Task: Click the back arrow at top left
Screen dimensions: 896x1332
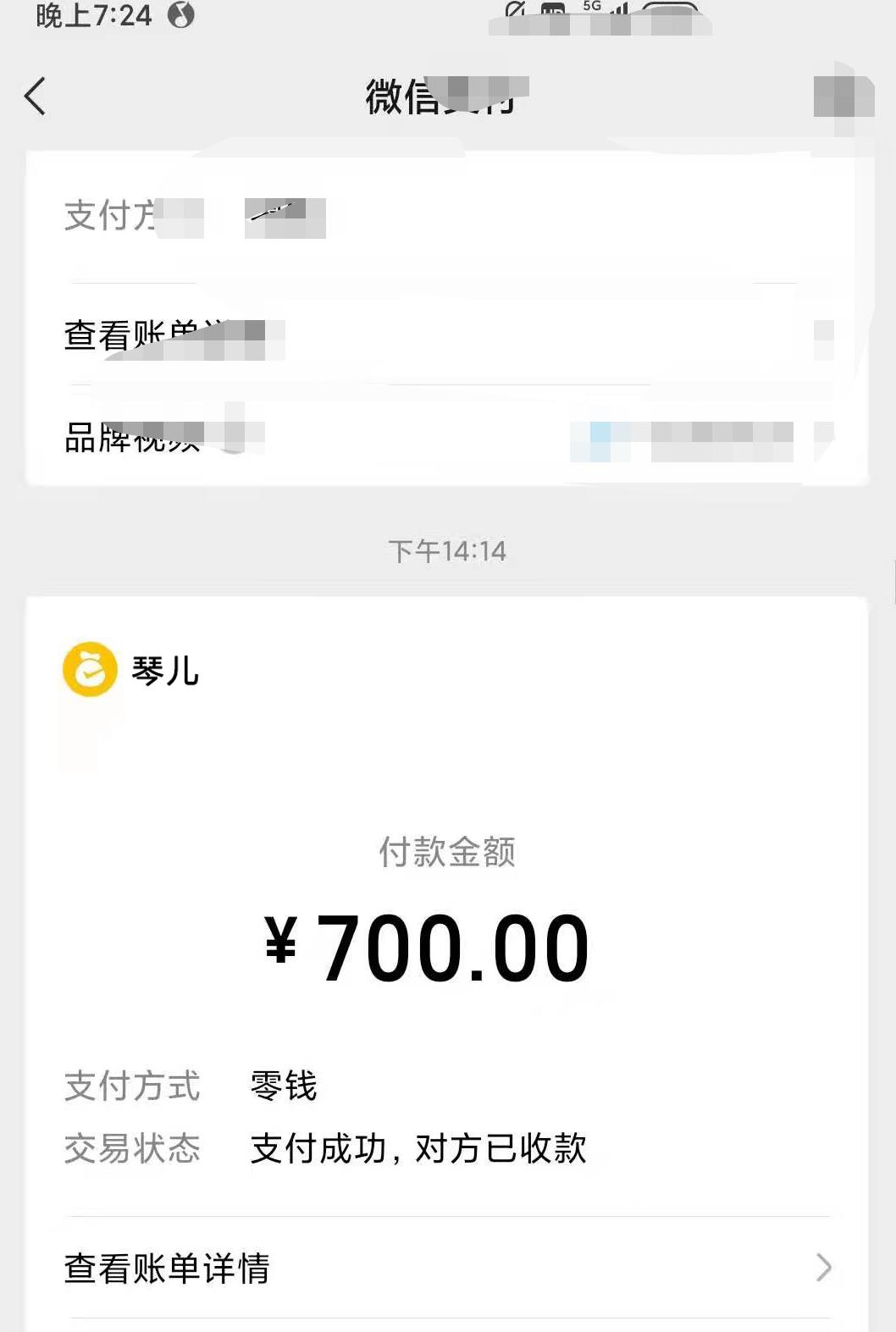Action: pyautogui.click(x=34, y=97)
